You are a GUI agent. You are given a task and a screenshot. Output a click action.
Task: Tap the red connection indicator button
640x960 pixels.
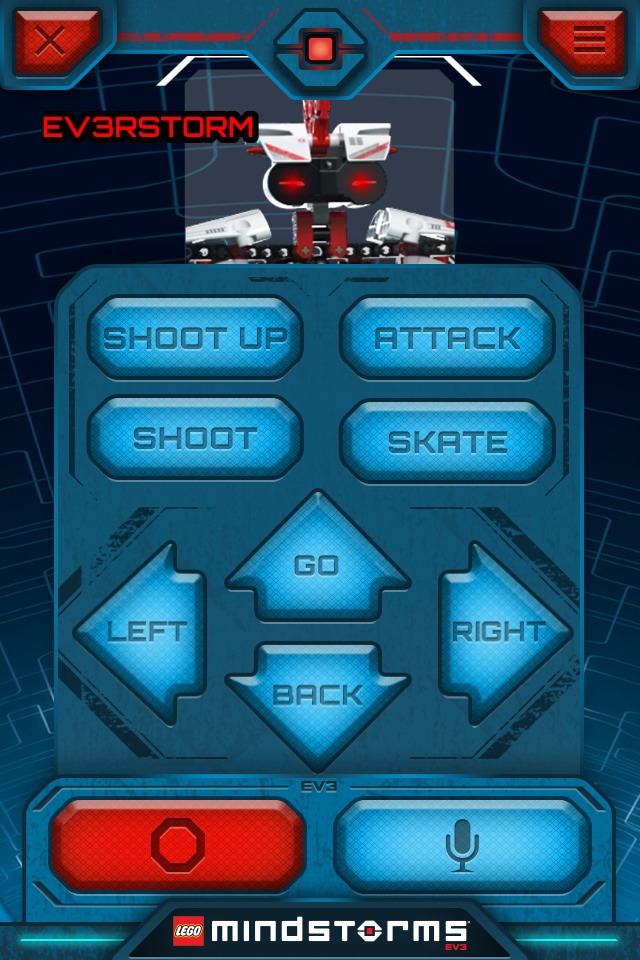(x=320, y=46)
